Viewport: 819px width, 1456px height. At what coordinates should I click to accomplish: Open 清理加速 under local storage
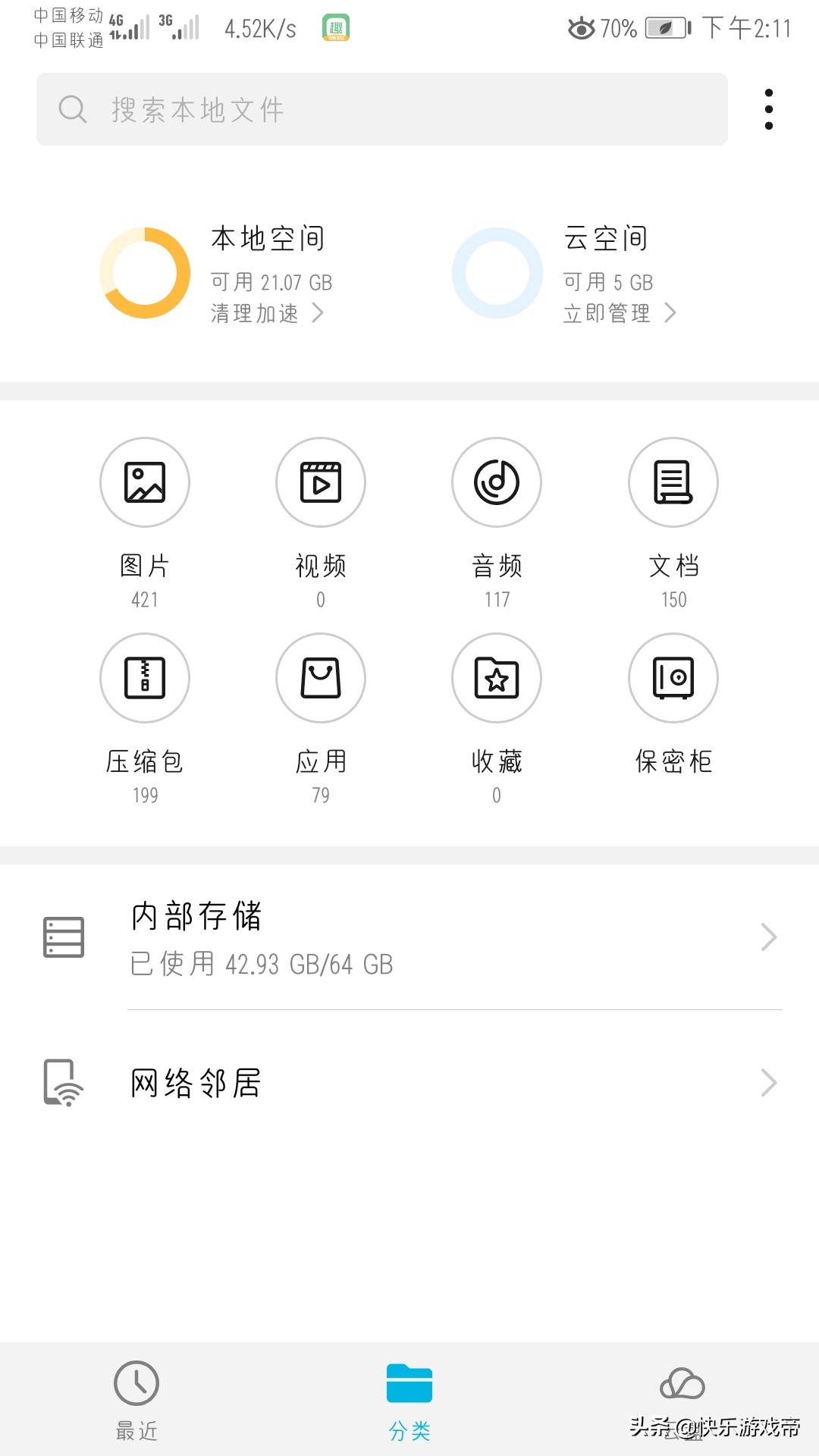tap(266, 313)
